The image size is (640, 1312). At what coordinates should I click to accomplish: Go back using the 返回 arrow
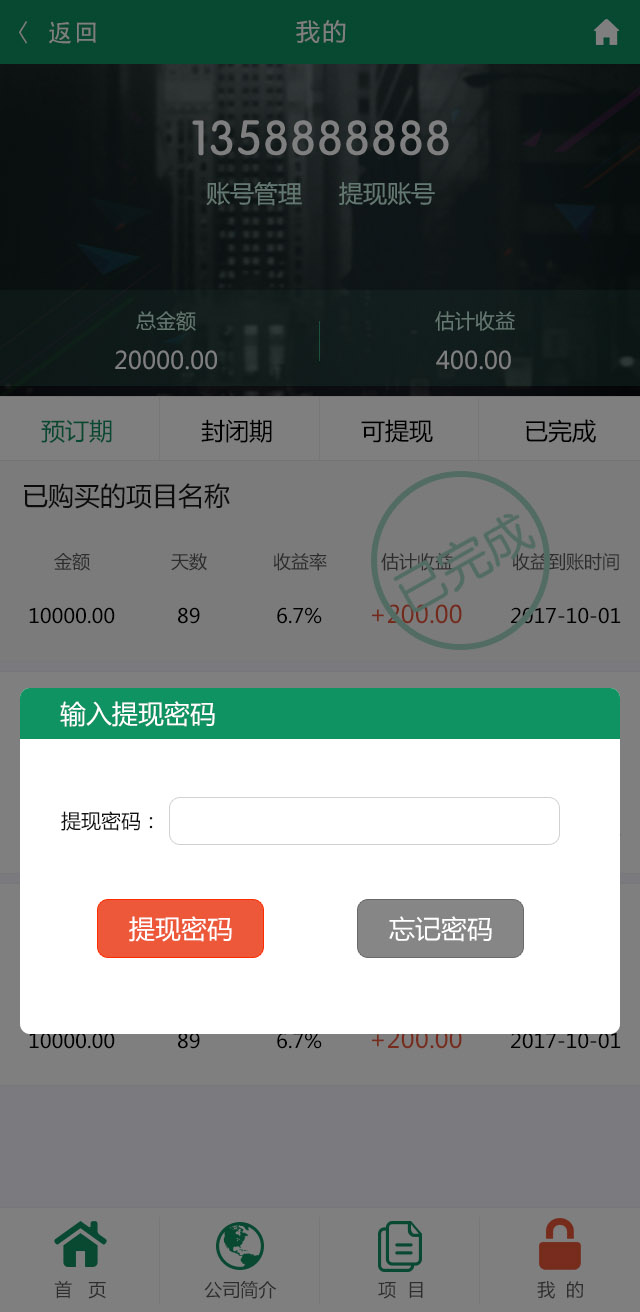(55, 32)
